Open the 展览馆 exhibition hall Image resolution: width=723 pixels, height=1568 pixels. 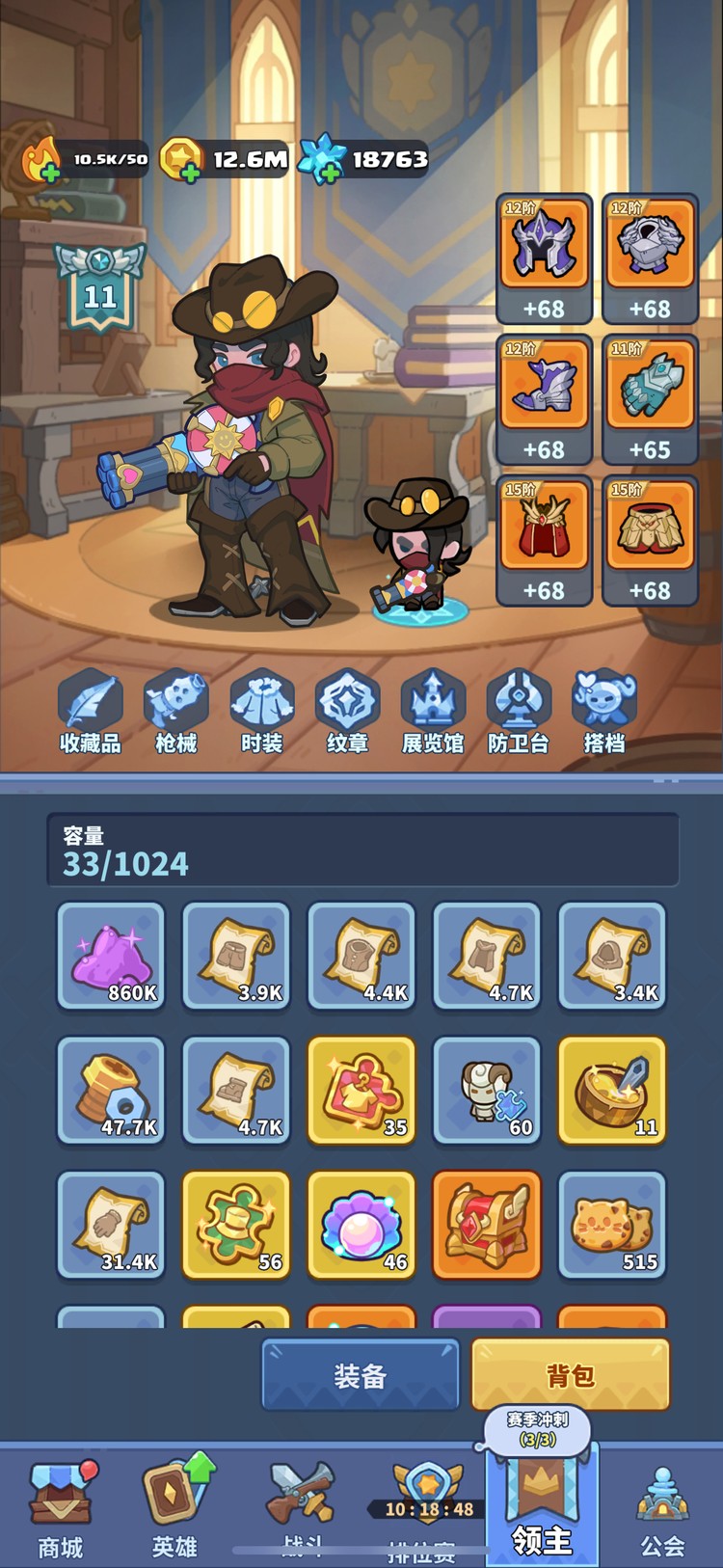(x=433, y=712)
